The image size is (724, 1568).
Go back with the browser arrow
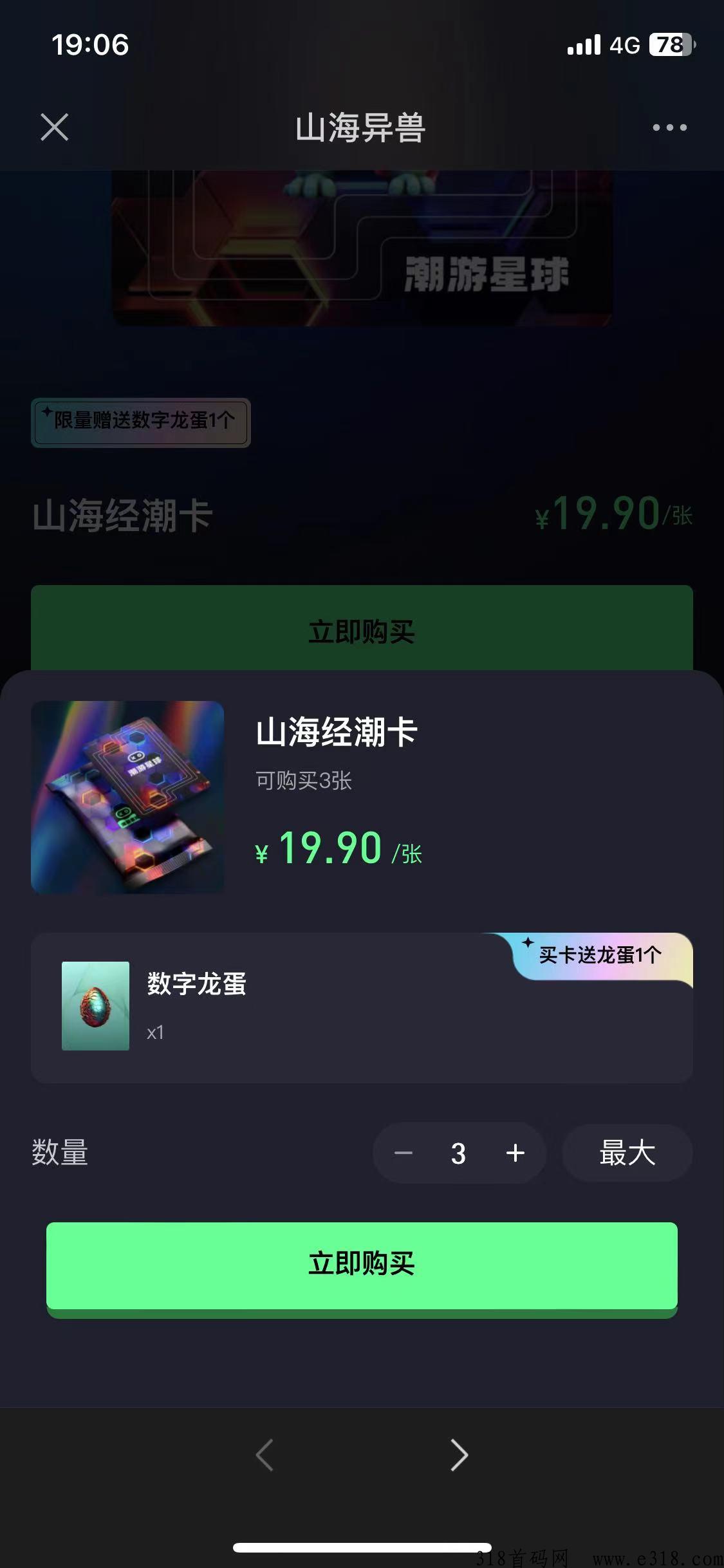[265, 1454]
